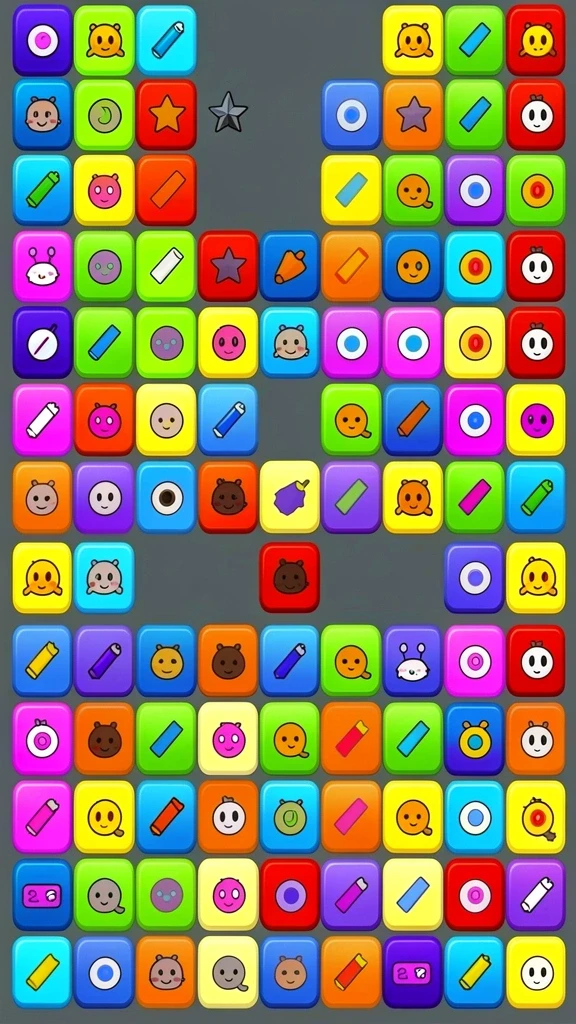Tap the blue tile showing a 2 badge
576x1024 pixels.
point(42,895)
